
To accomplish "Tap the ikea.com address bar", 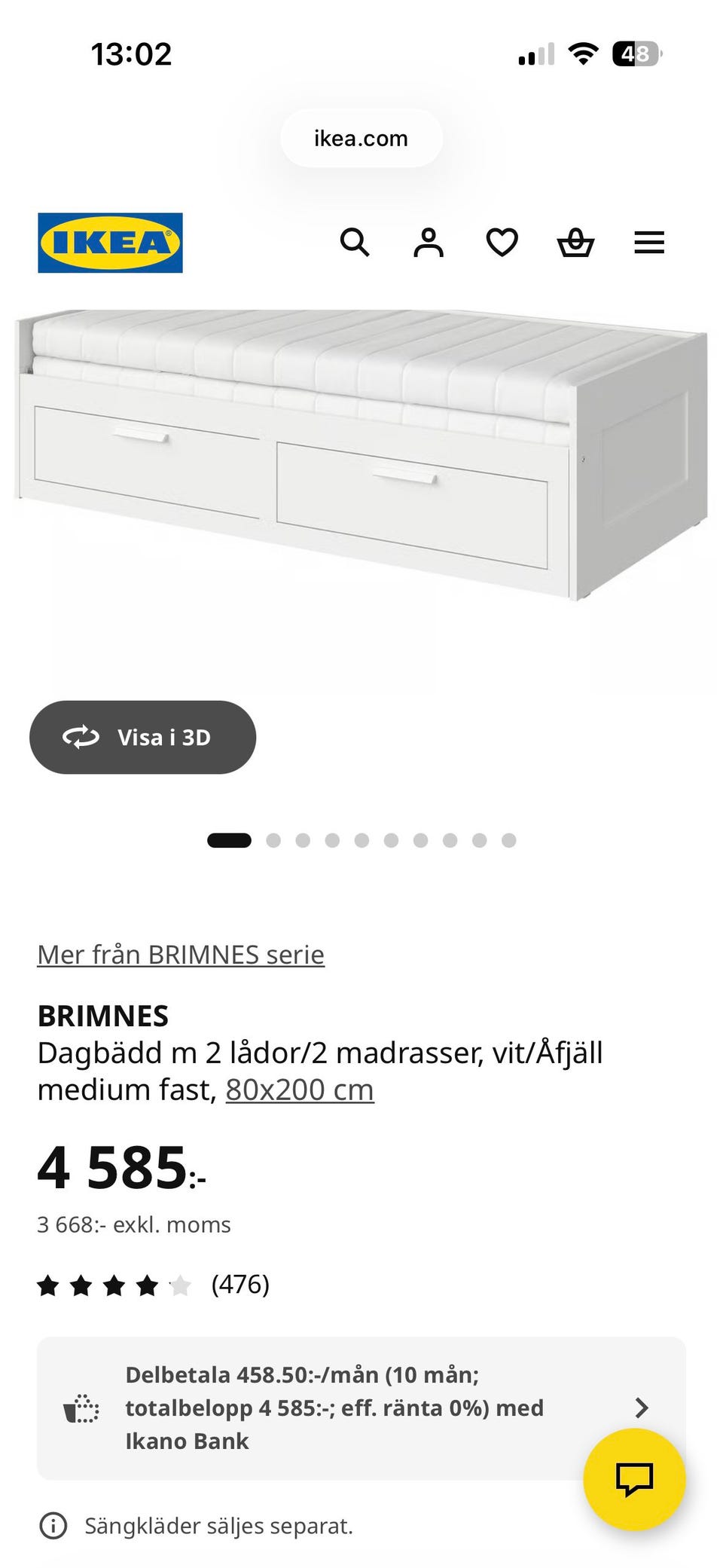I will pos(361,139).
